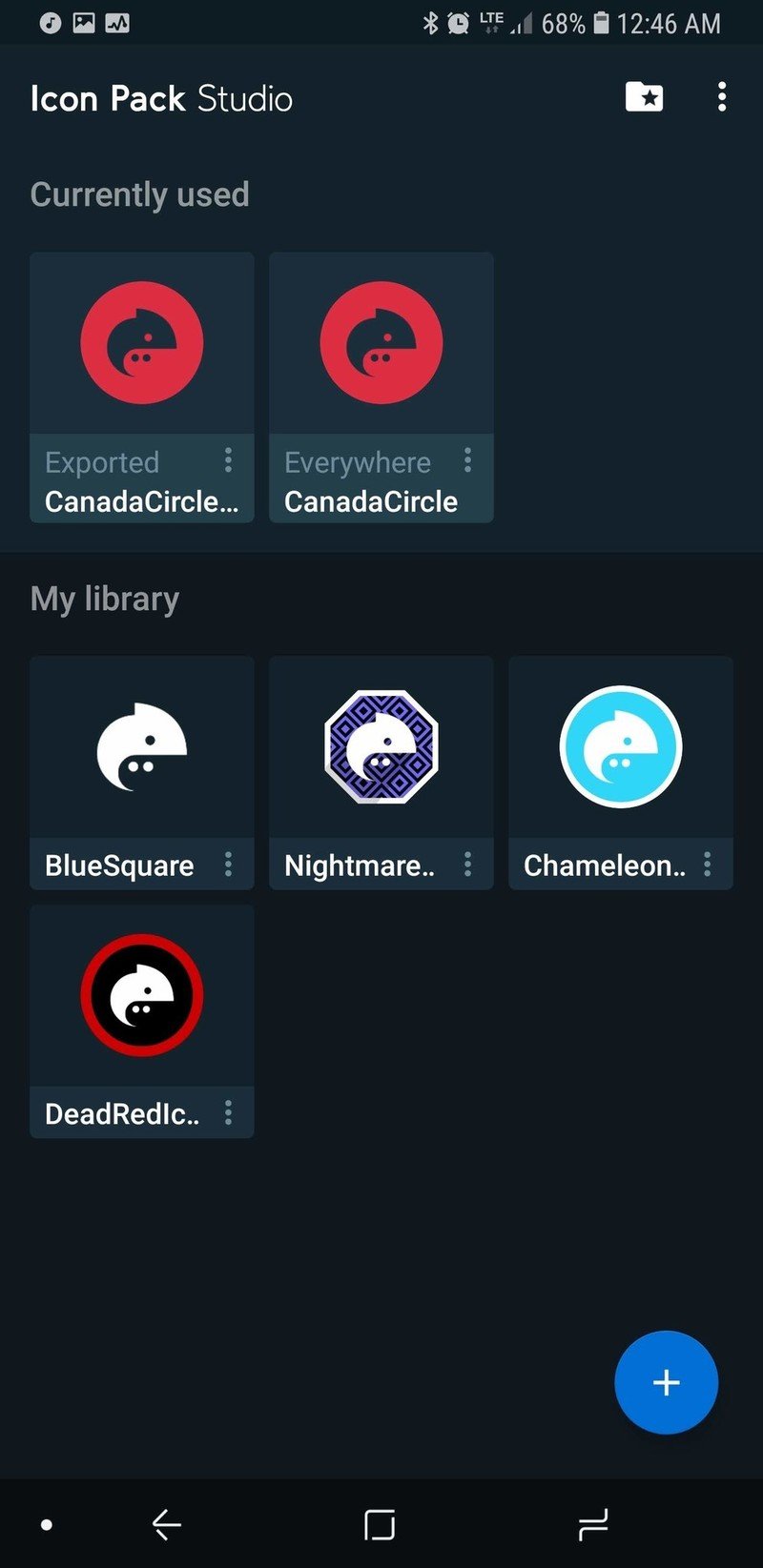Image resolution: width=763 pixels, height=1568 pixels.
Task: Open the Everywhere CanadaCircle icon pack
Action: (x=381, y=343)
